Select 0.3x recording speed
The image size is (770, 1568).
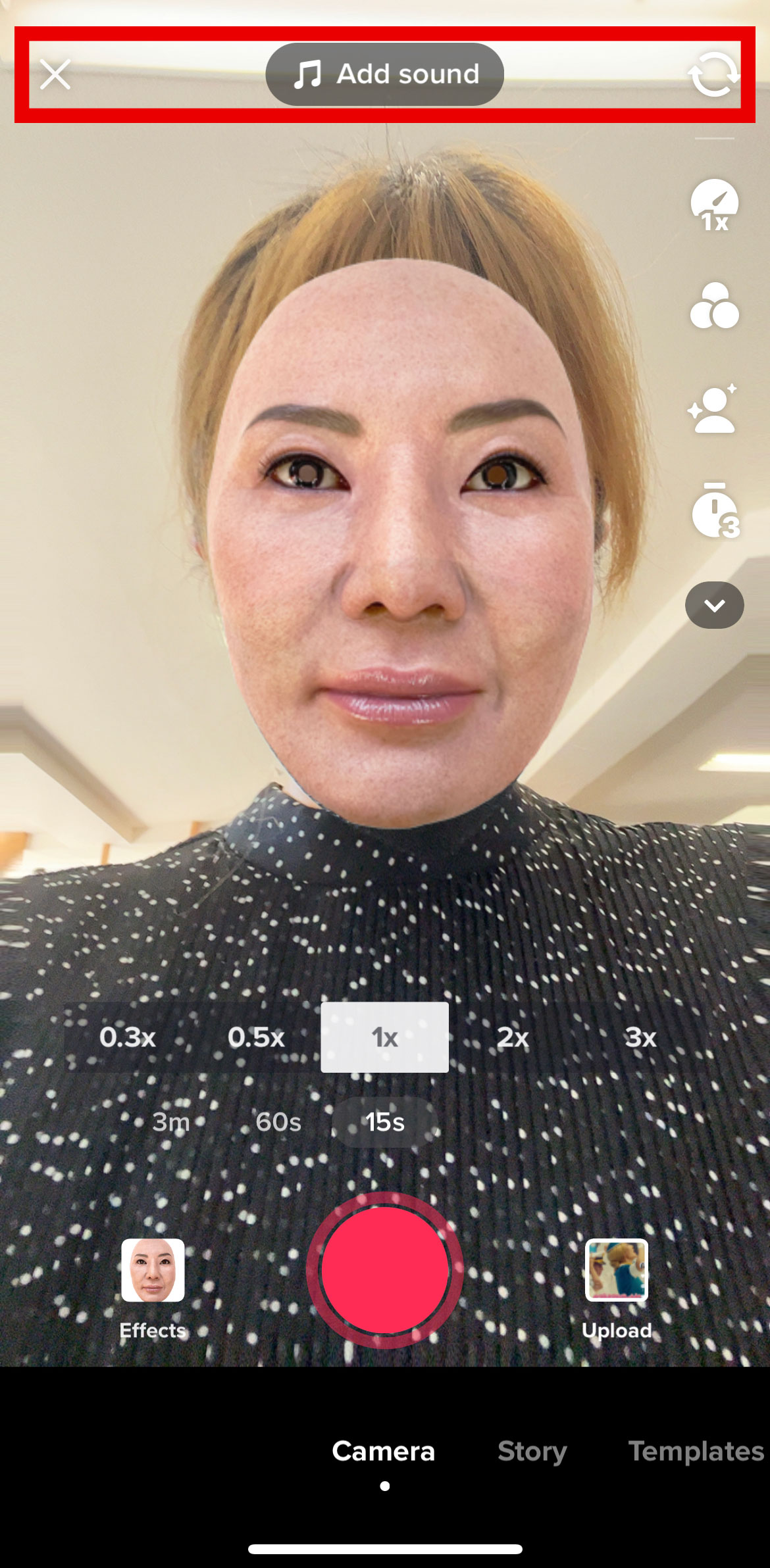(128, 1037)
